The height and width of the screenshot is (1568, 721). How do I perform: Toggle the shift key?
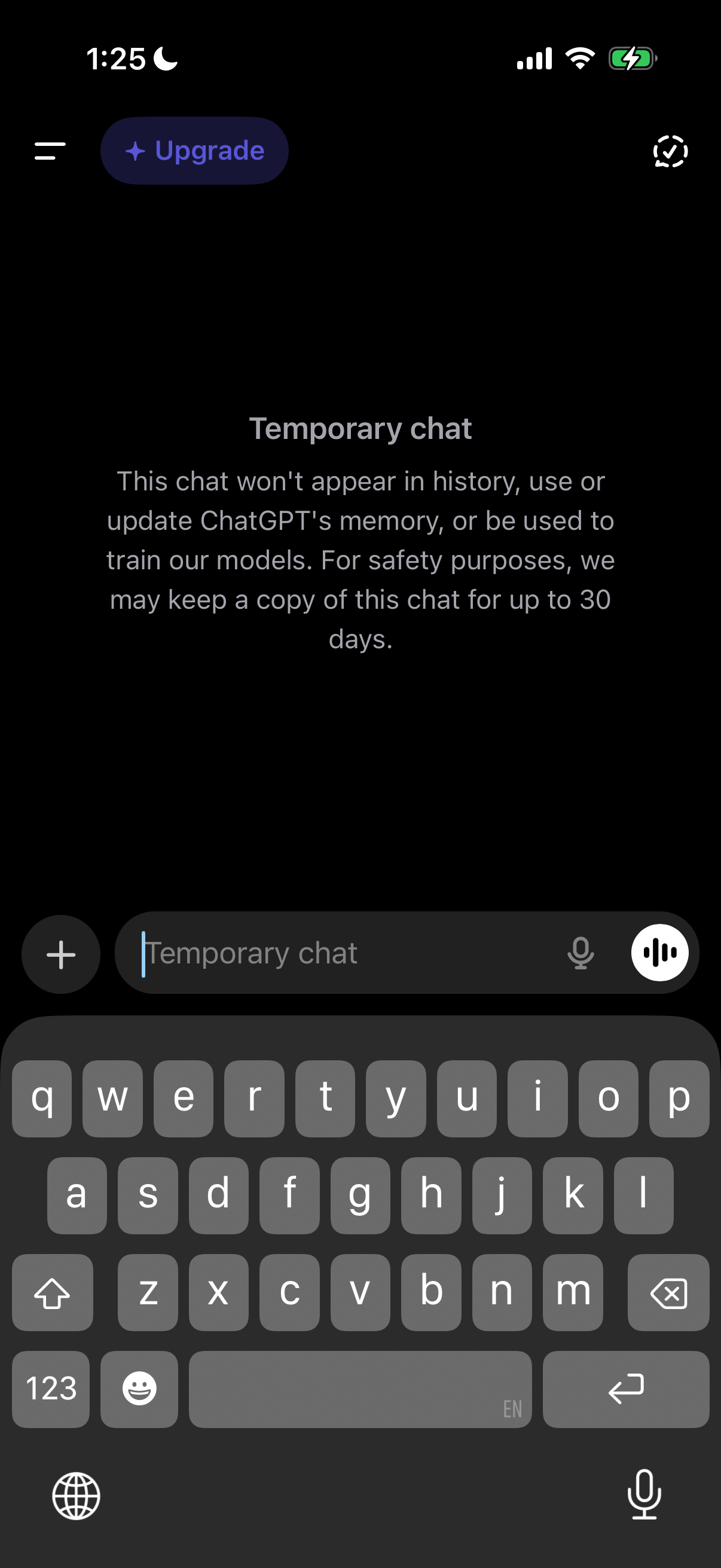[x=53, y=1292]
